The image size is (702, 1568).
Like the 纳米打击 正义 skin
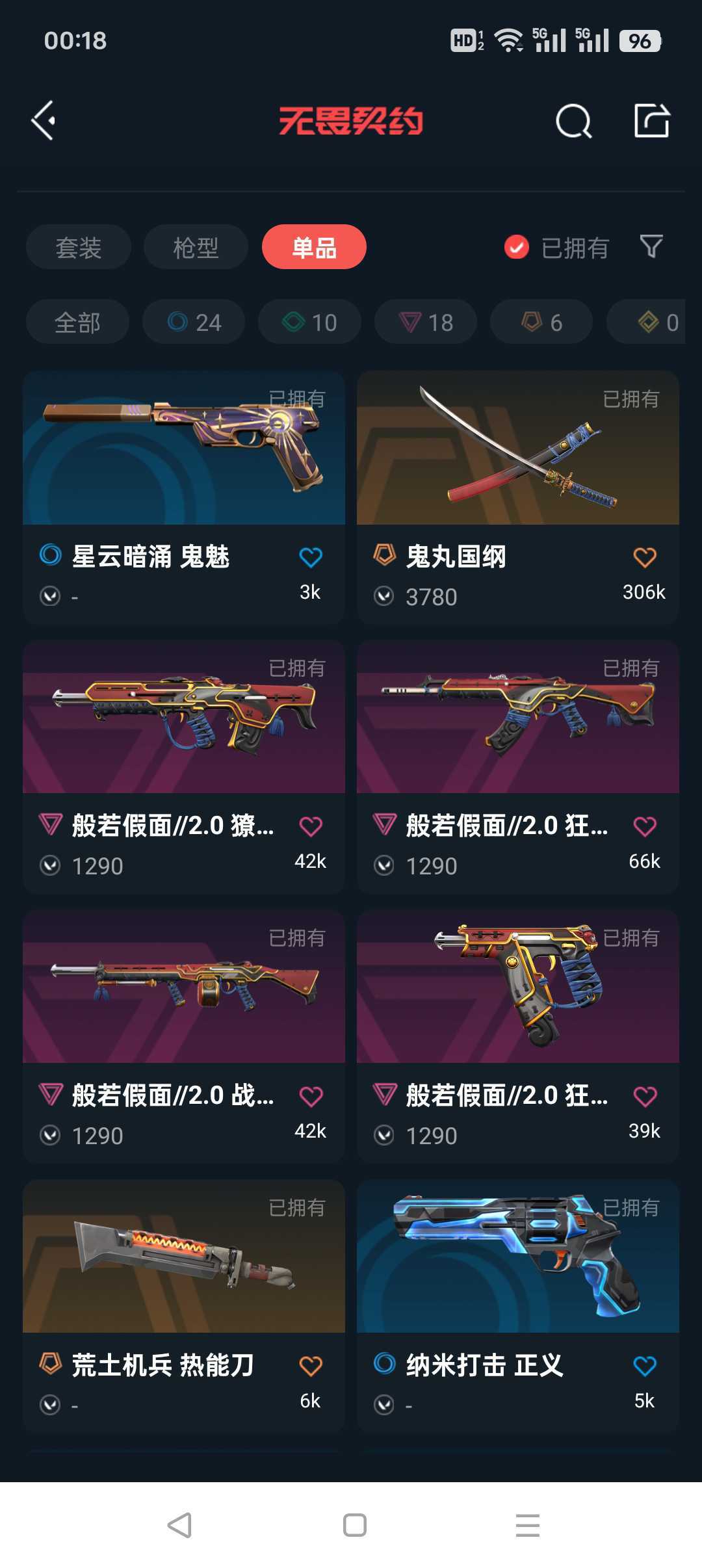point(645,1366)
